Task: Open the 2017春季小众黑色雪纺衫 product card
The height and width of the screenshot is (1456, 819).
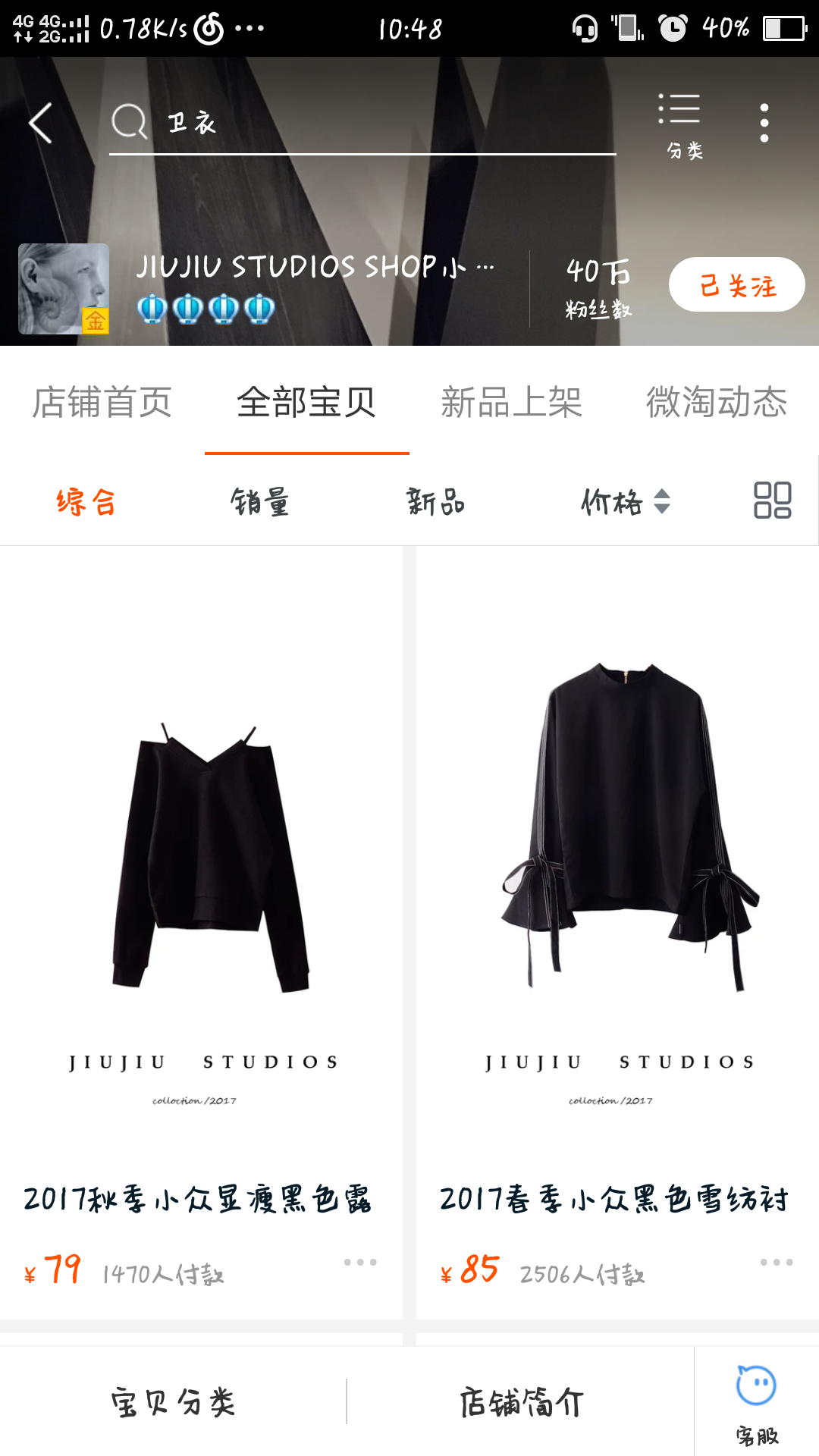Action: click(617, 910)
